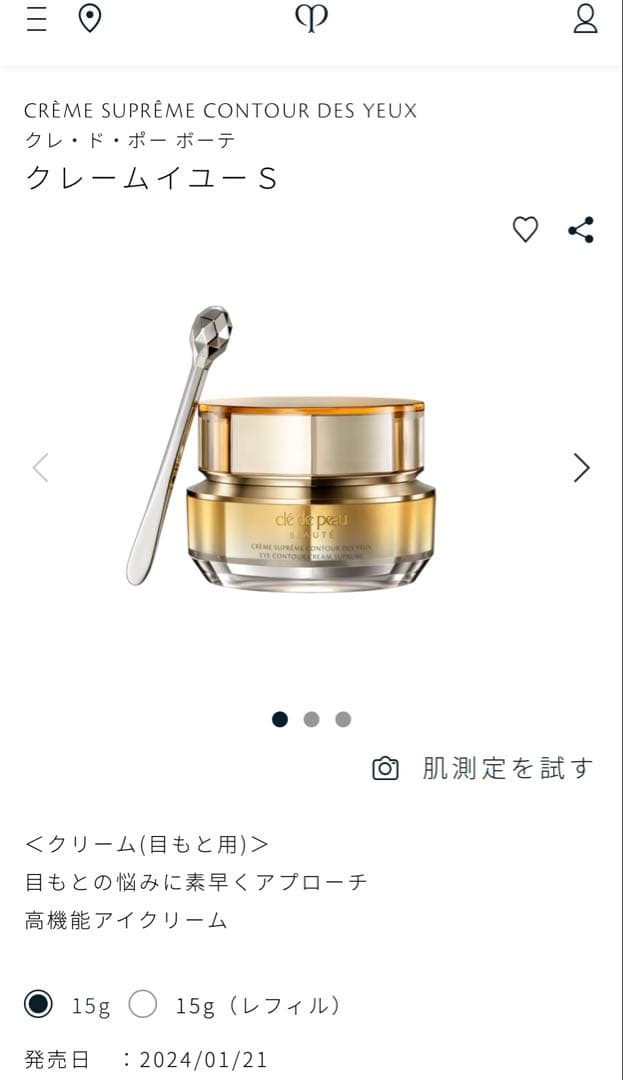Try the 肌測定を試す skin measurement

point(484,768)
